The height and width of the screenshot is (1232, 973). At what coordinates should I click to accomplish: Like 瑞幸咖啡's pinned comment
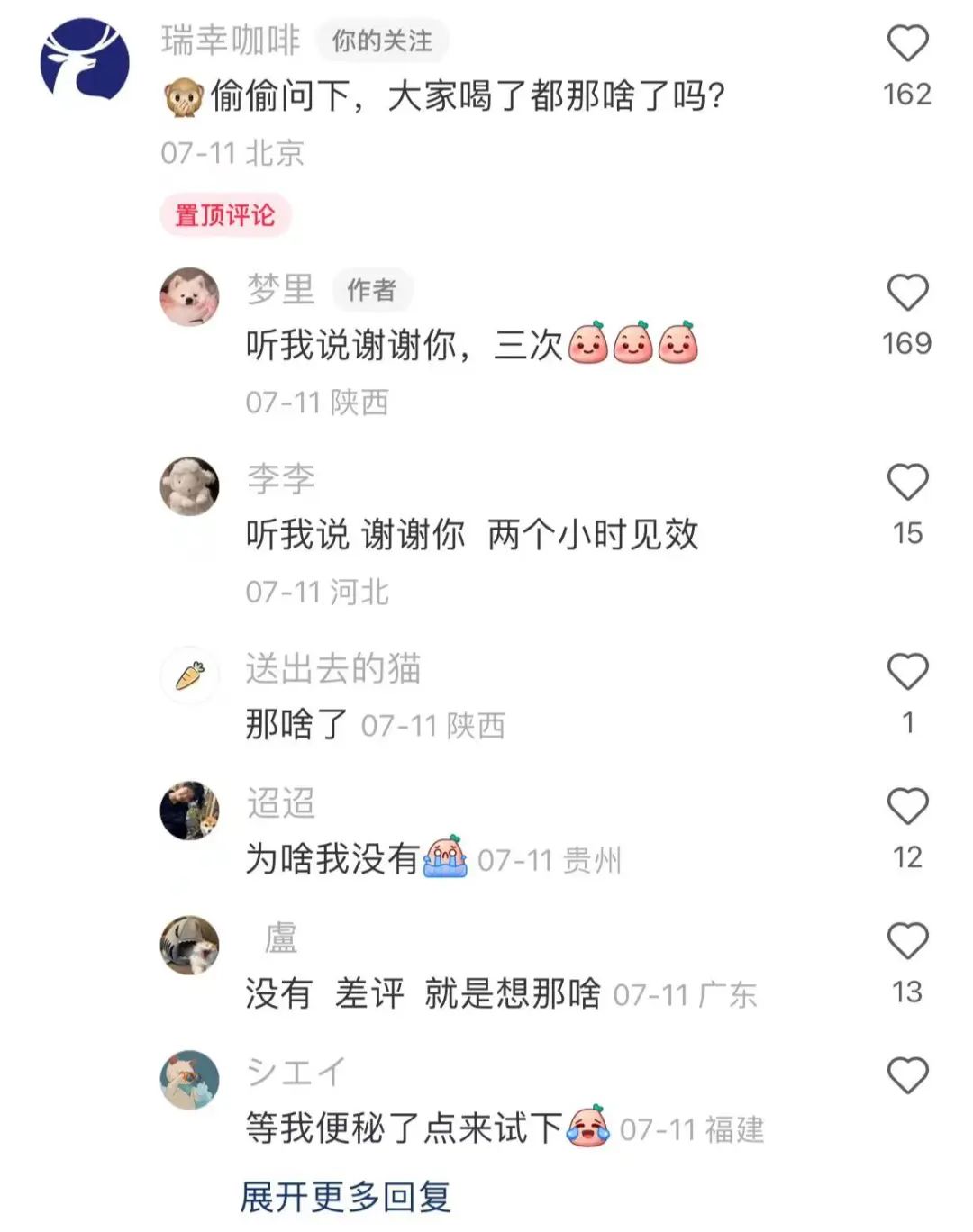coord(906,43)
